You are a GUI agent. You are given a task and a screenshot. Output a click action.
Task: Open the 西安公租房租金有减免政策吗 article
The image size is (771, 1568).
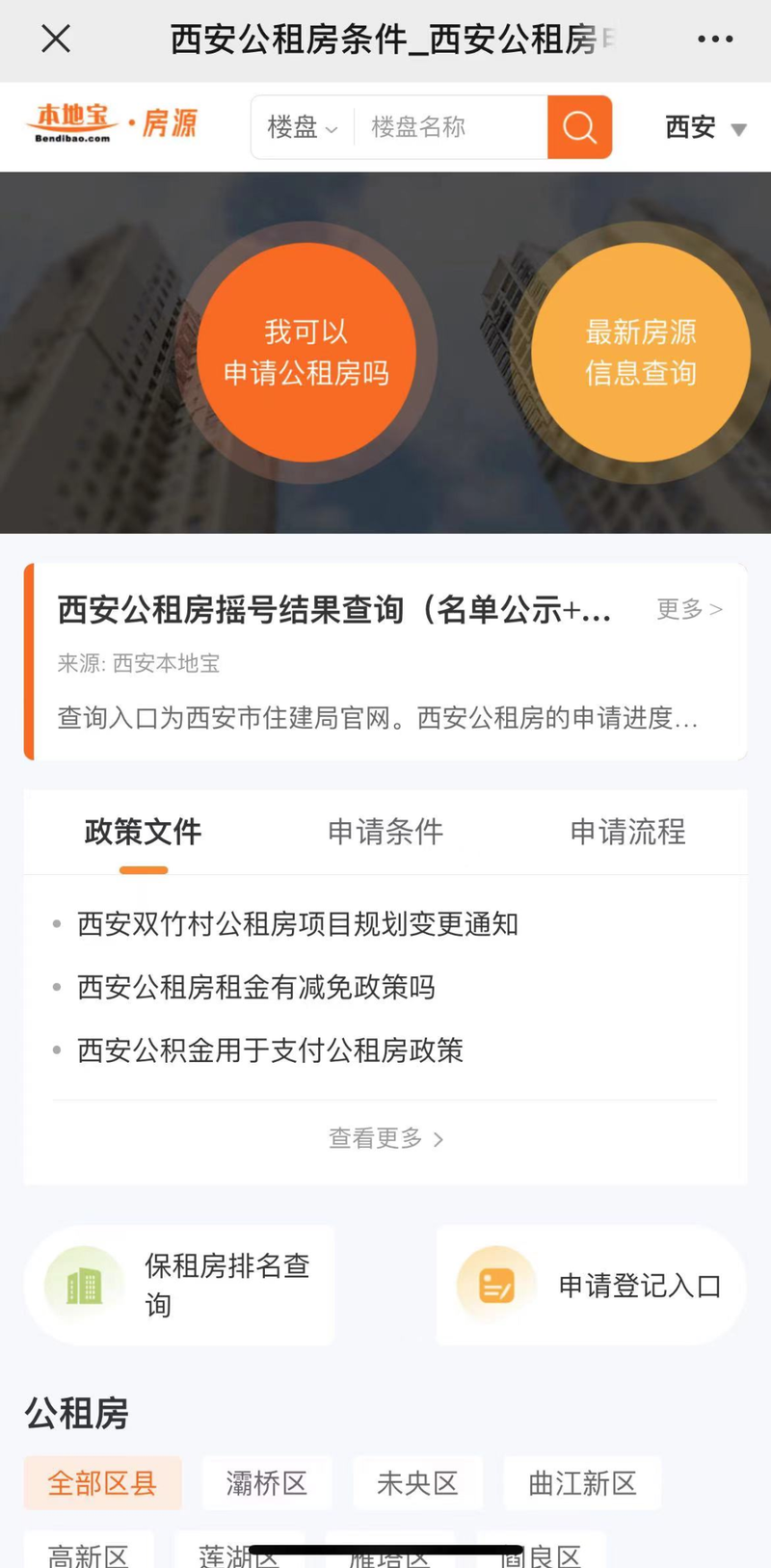256,987
